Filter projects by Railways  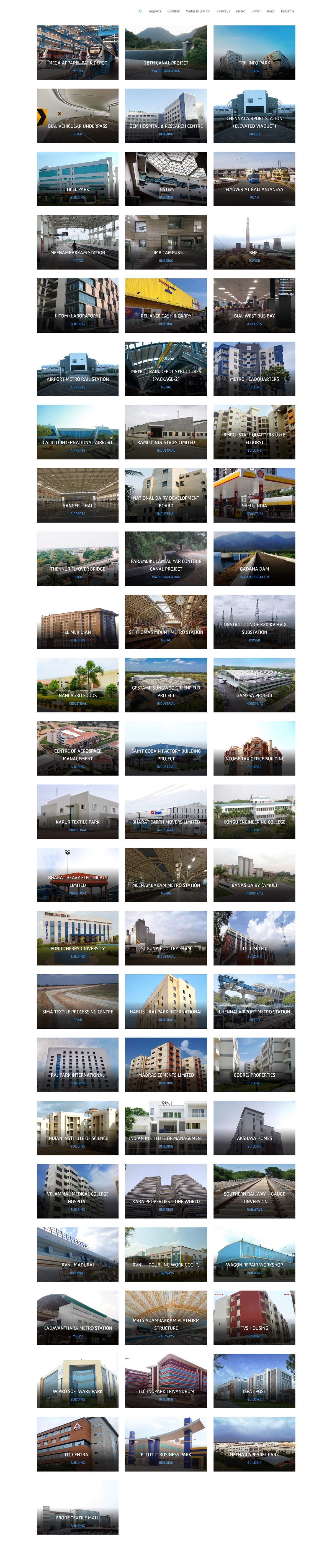click(223, 11)
